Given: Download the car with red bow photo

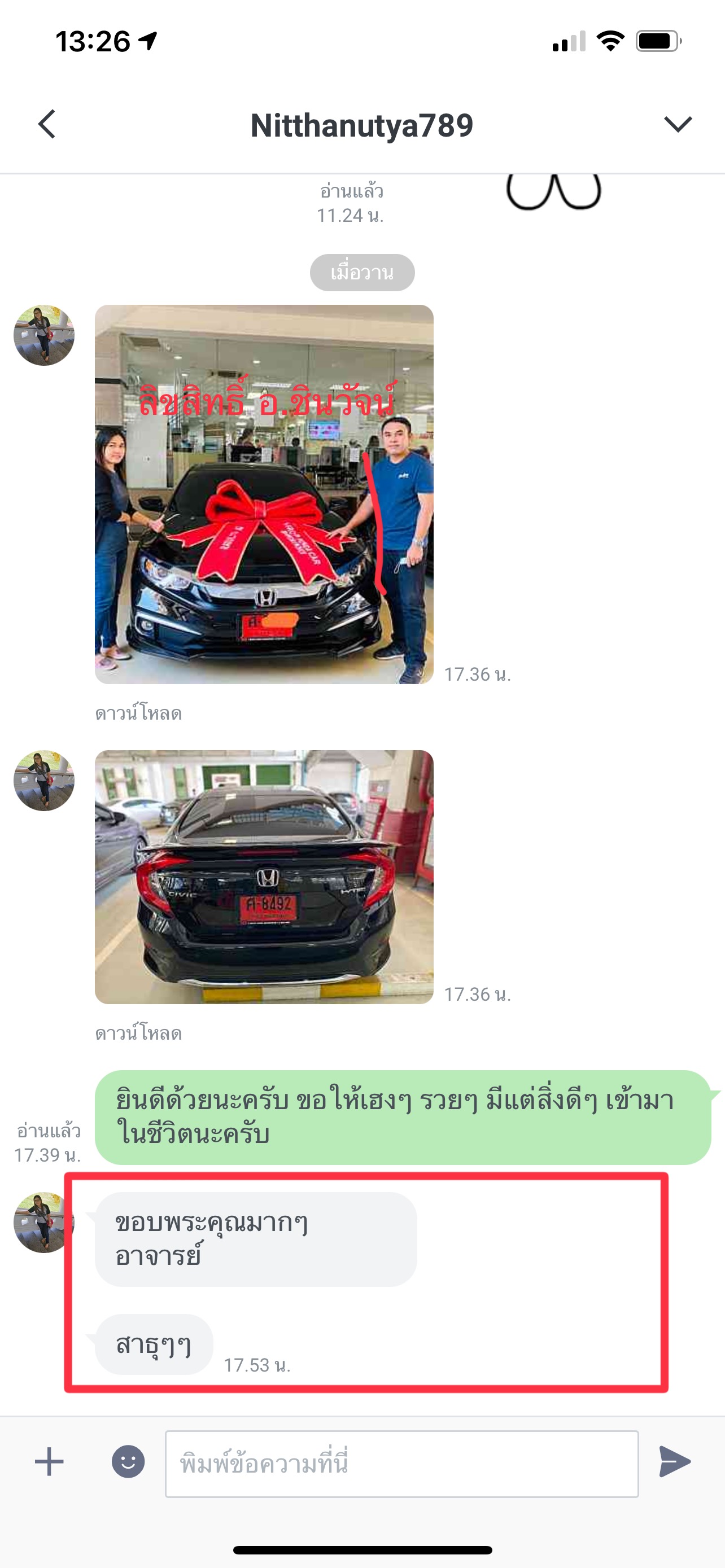Looking at the screenshot, I should 138,713.
